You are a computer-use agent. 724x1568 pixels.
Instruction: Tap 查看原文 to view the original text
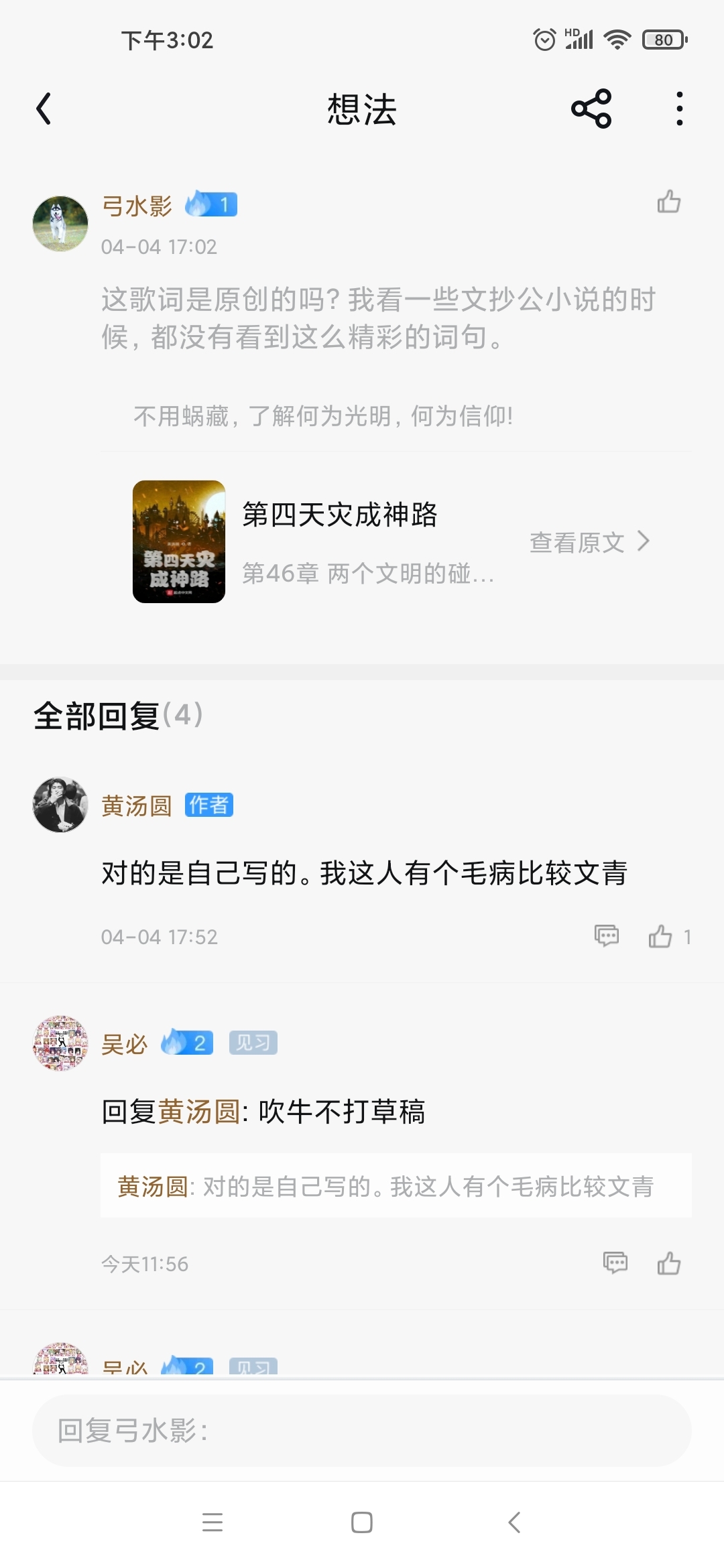pyautogui.click(x=589, y=542)
